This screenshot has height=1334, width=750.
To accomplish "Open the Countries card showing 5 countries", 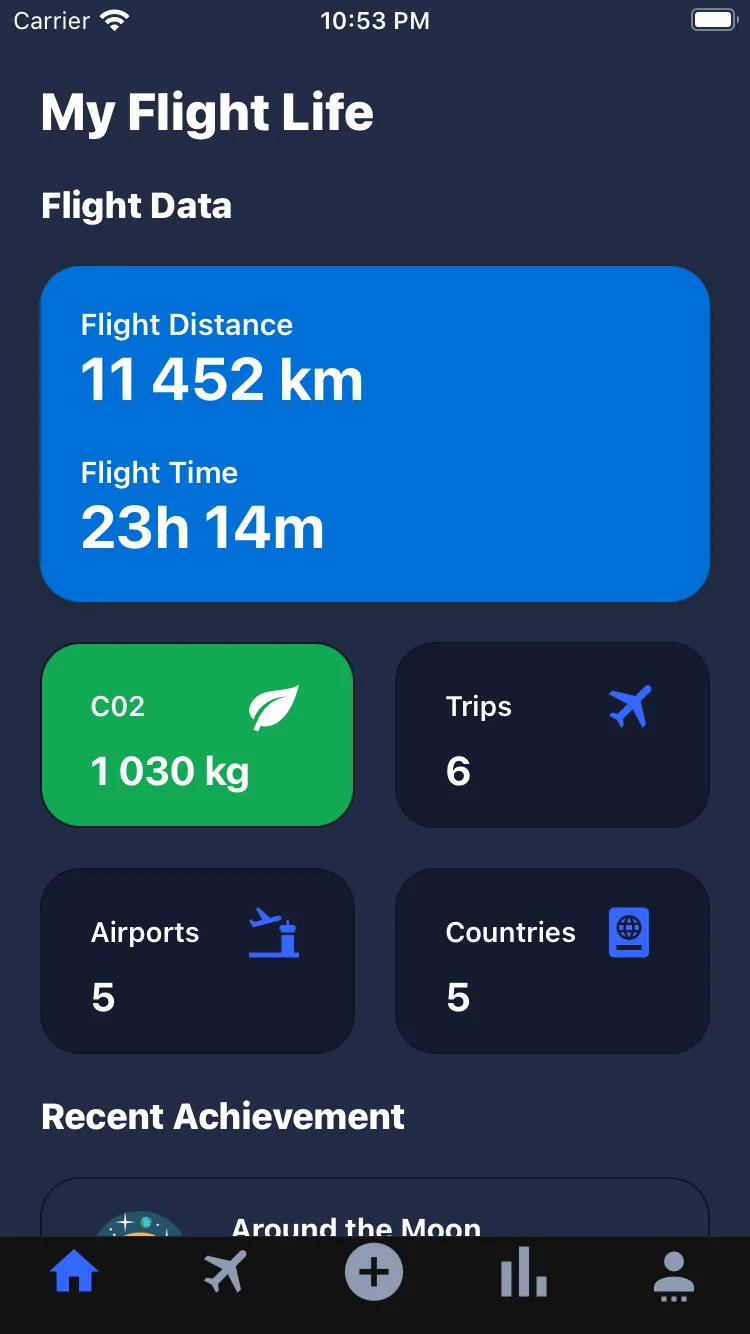I will (x=552, y=961).
